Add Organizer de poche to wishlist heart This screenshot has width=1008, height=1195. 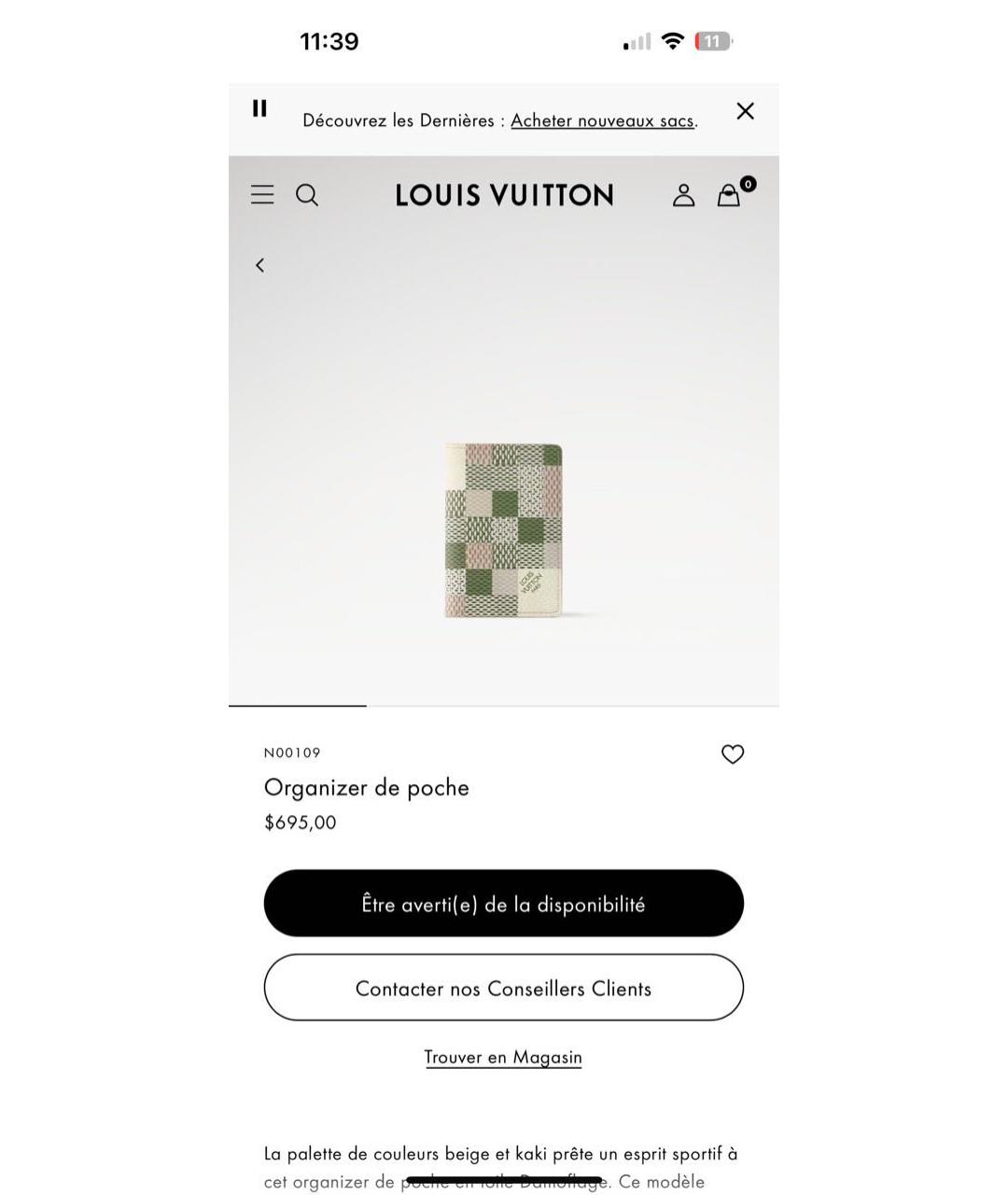733,753
